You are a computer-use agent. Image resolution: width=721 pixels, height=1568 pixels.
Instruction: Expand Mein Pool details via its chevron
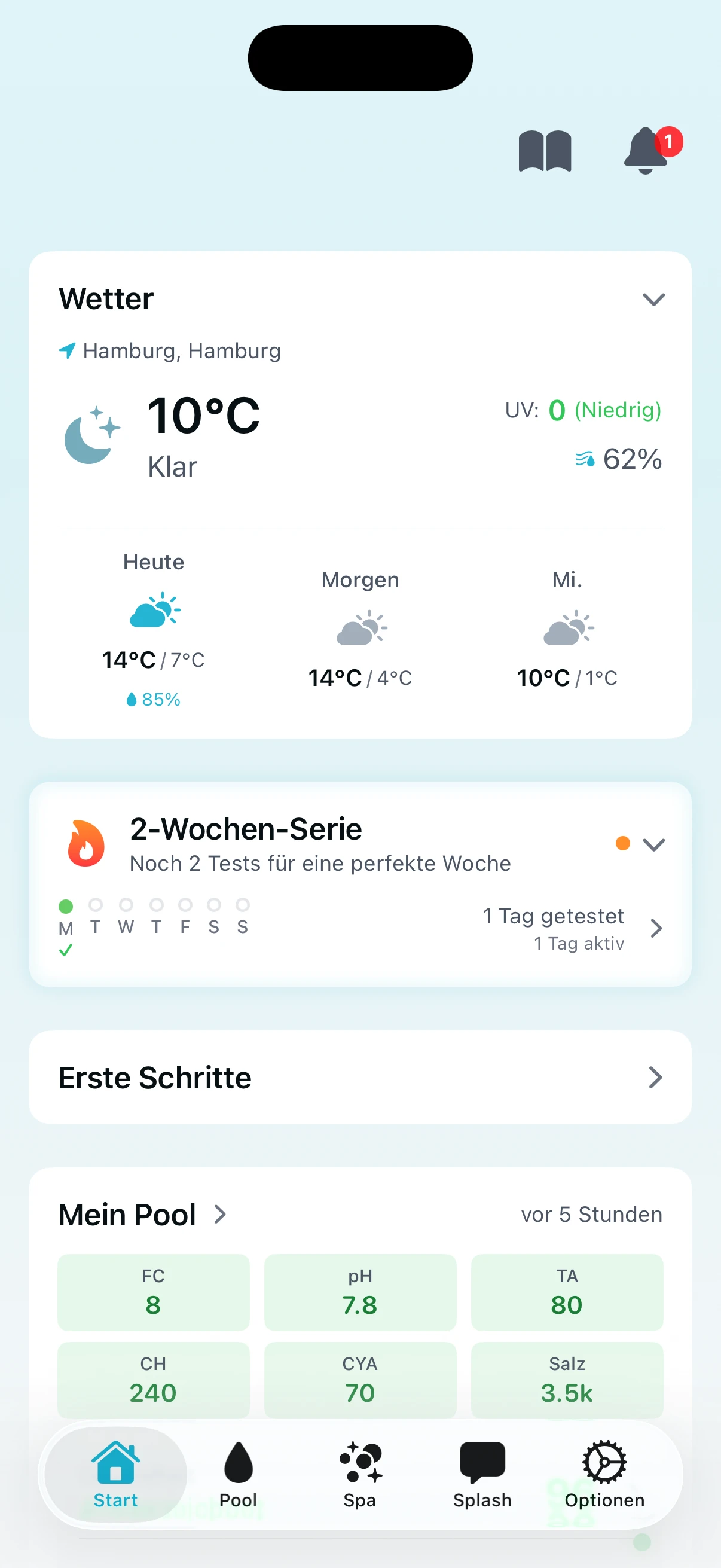click(219, 1214)
